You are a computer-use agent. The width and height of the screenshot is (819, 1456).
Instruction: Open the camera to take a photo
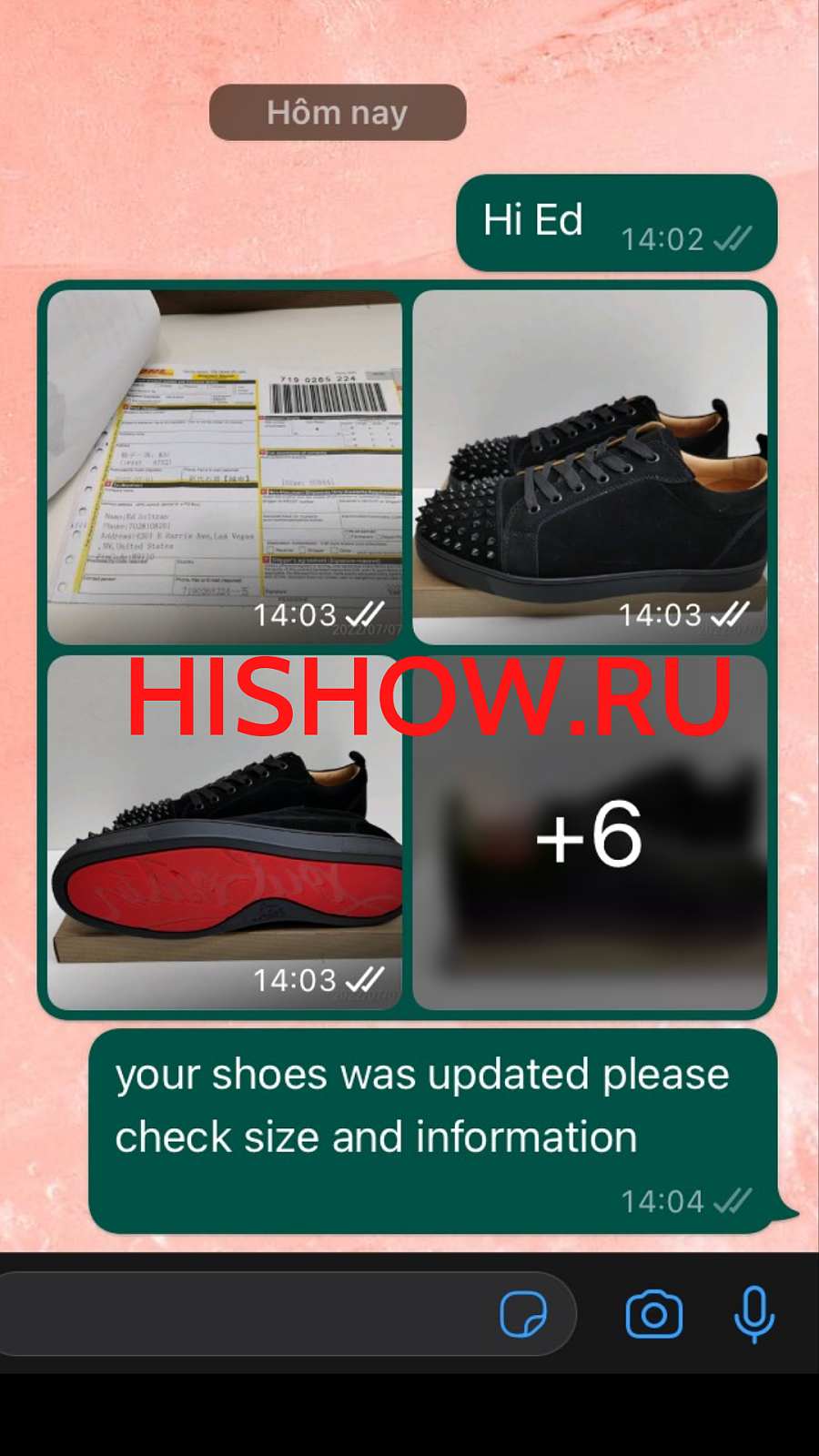point(653,1314)
